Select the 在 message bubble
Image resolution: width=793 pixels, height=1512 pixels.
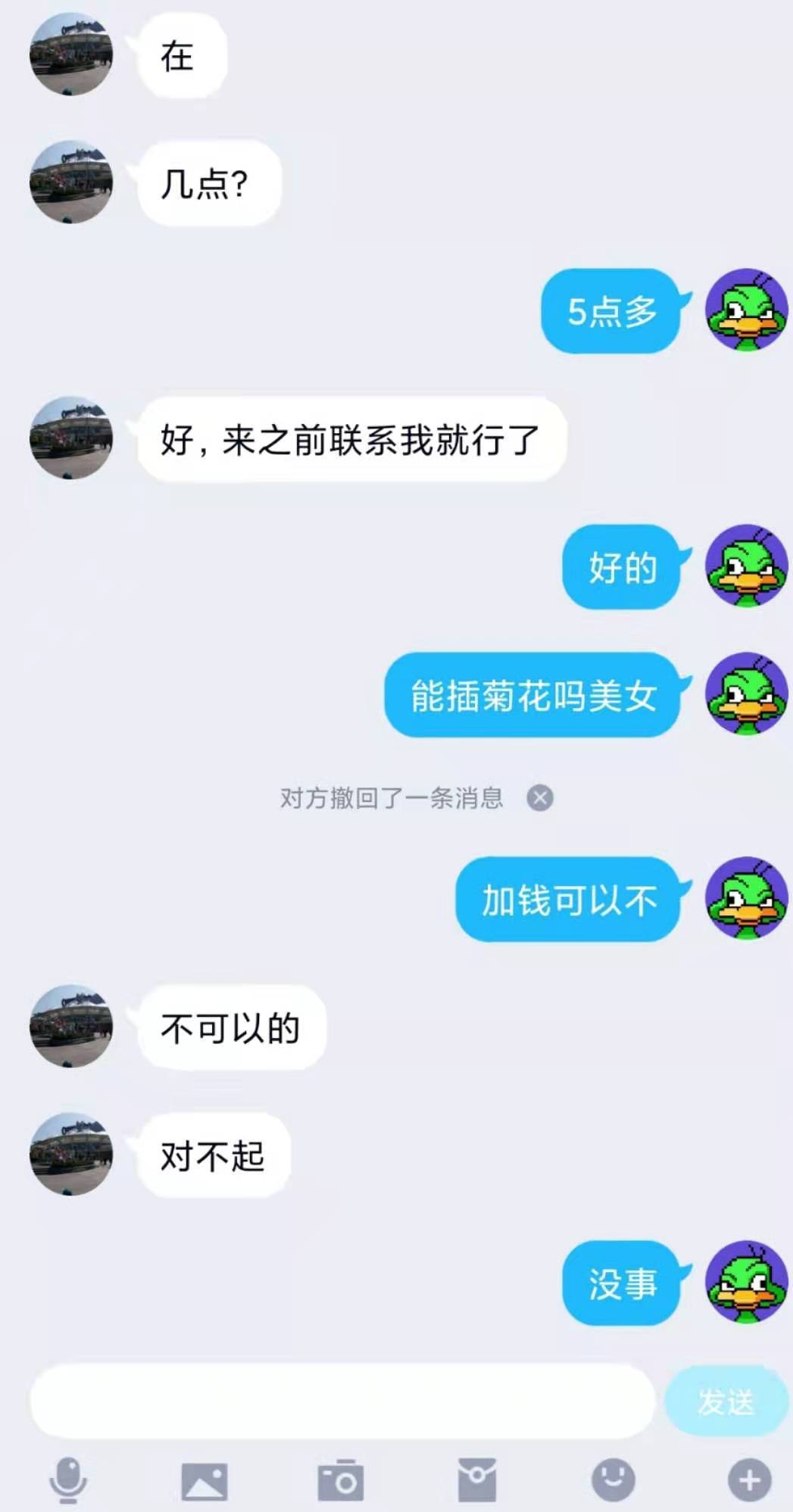(180, 55)
